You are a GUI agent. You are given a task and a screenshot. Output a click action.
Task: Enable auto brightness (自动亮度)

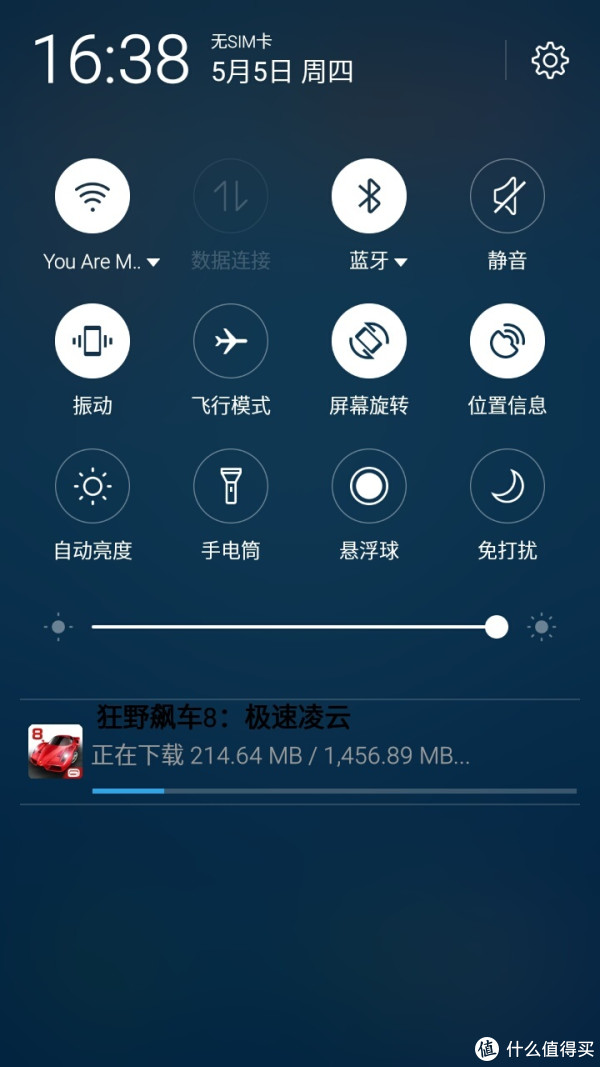pyautogui.click(x=92, y=487)
